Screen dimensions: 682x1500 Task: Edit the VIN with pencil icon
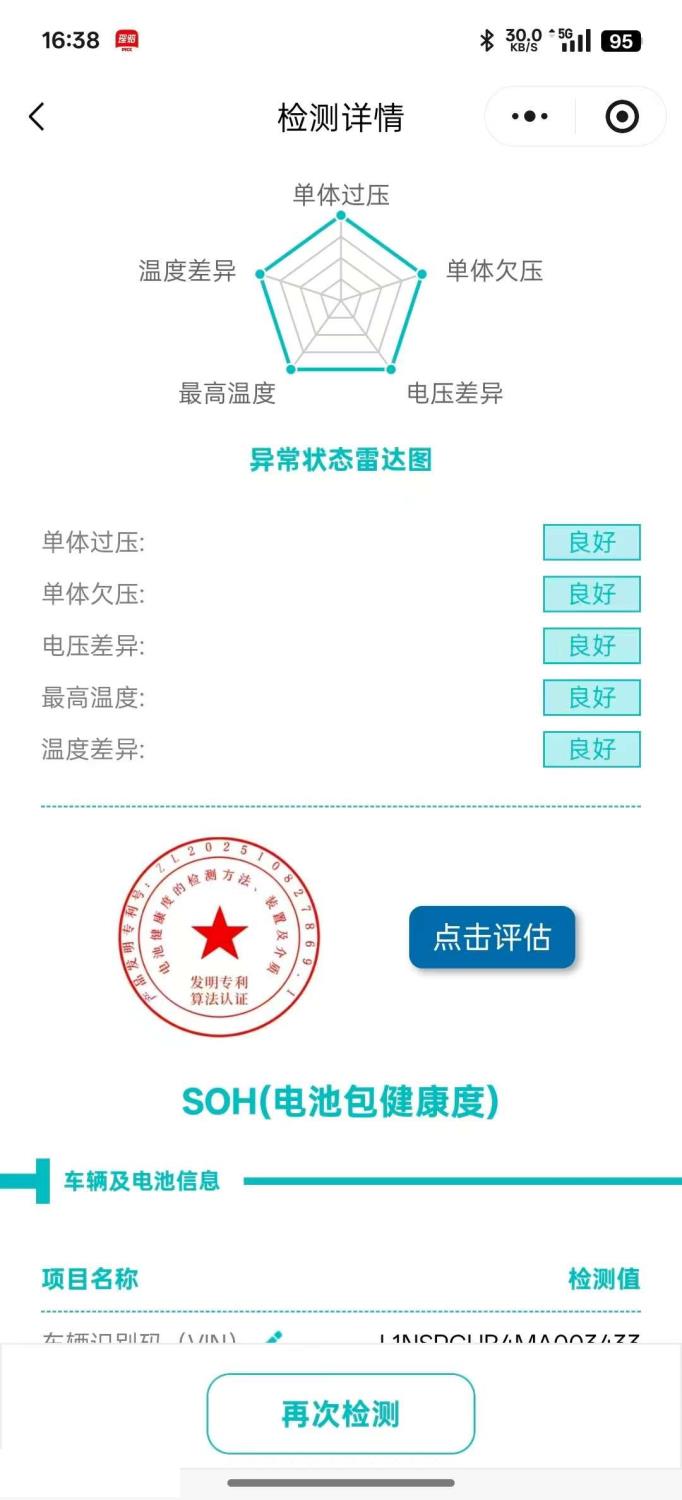point(273,1336)
